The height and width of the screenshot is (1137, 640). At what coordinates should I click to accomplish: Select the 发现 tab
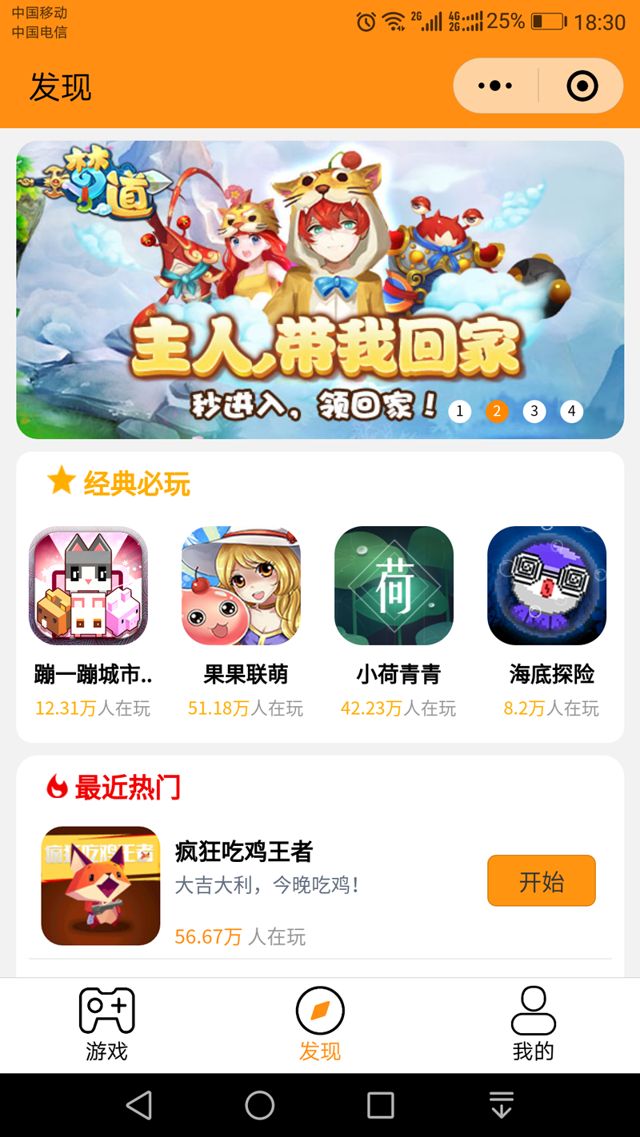(x=320, y=1024)
